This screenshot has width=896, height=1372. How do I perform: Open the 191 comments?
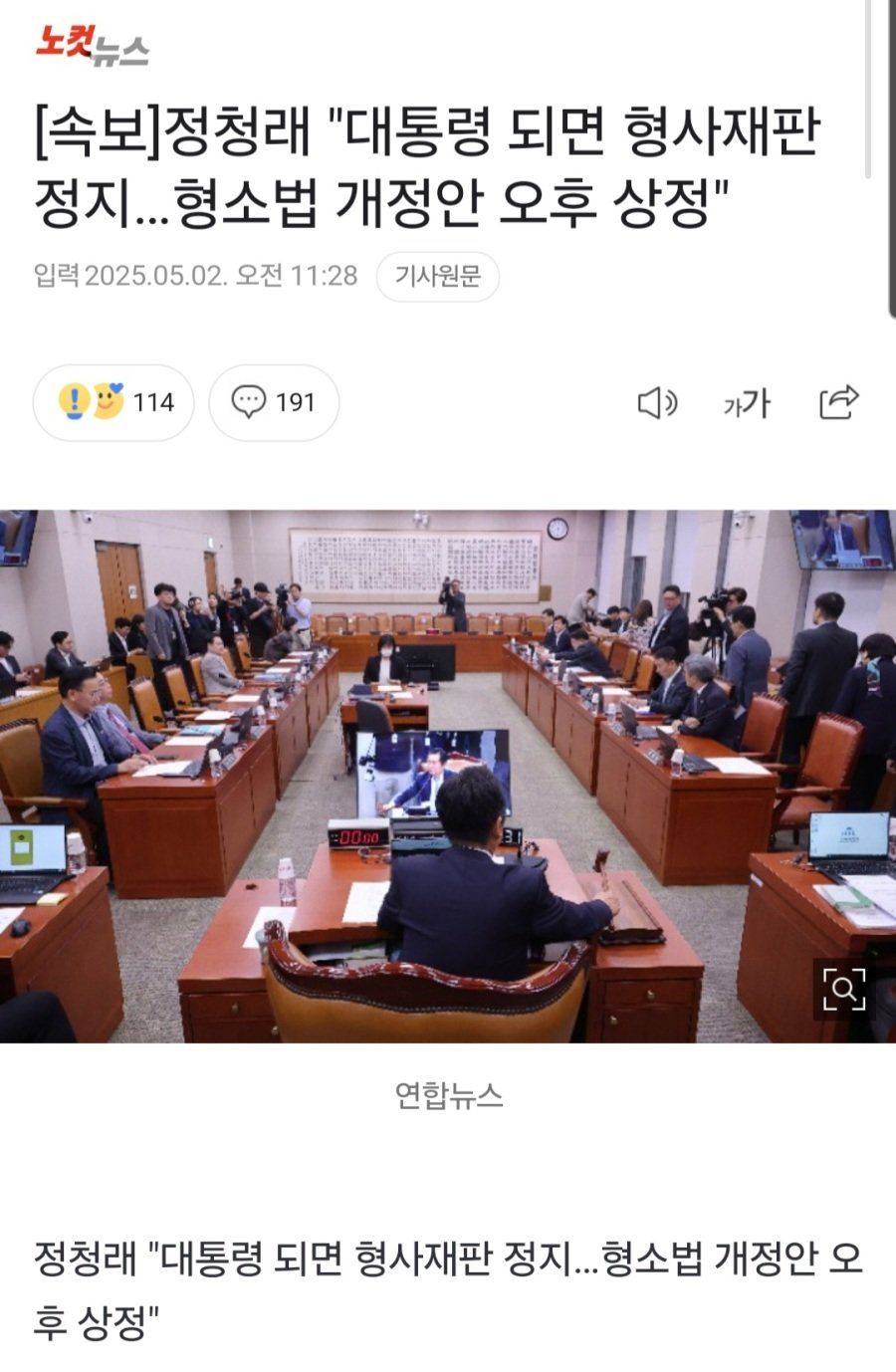click(x=274, y=402)
